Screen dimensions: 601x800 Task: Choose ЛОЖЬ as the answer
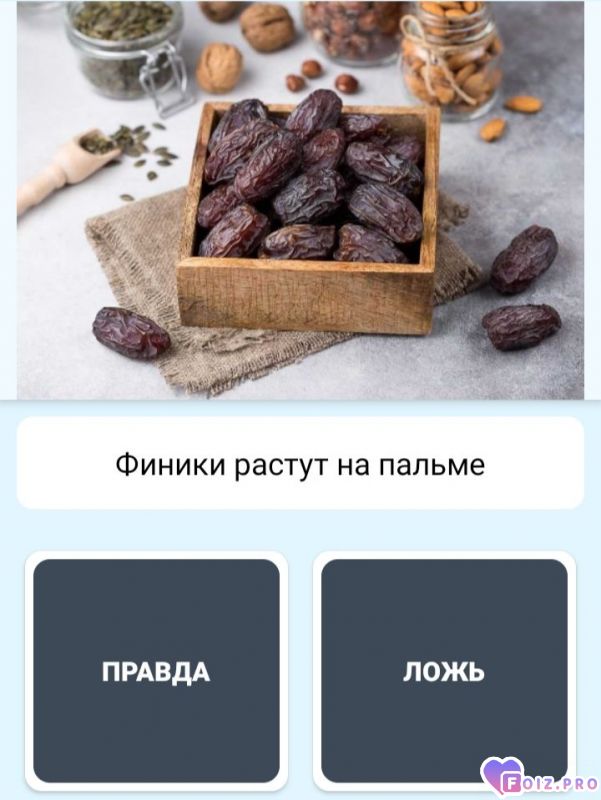click(x=444, y=671)
